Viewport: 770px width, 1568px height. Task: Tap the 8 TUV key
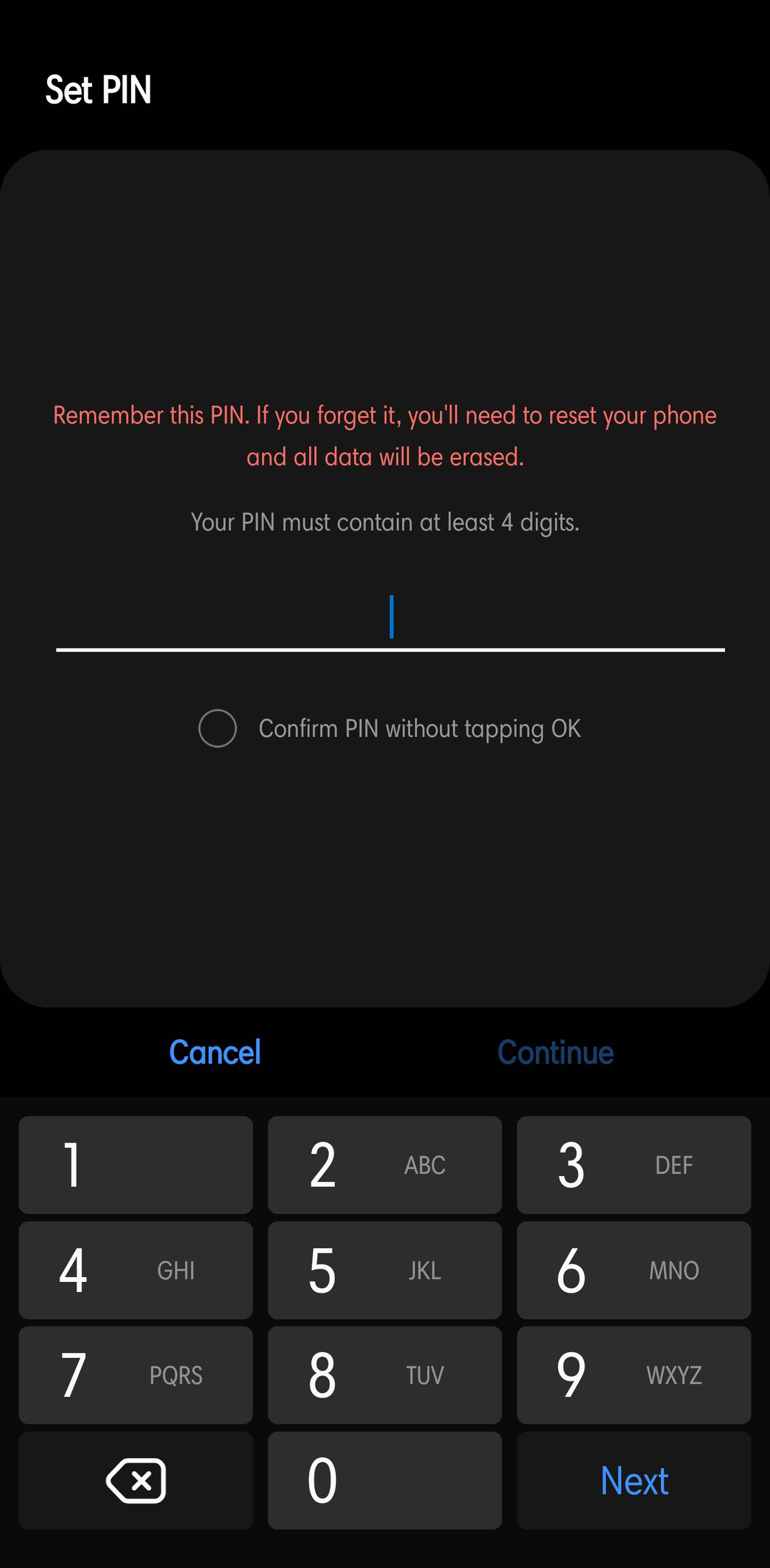click(x=384, y=1375)
